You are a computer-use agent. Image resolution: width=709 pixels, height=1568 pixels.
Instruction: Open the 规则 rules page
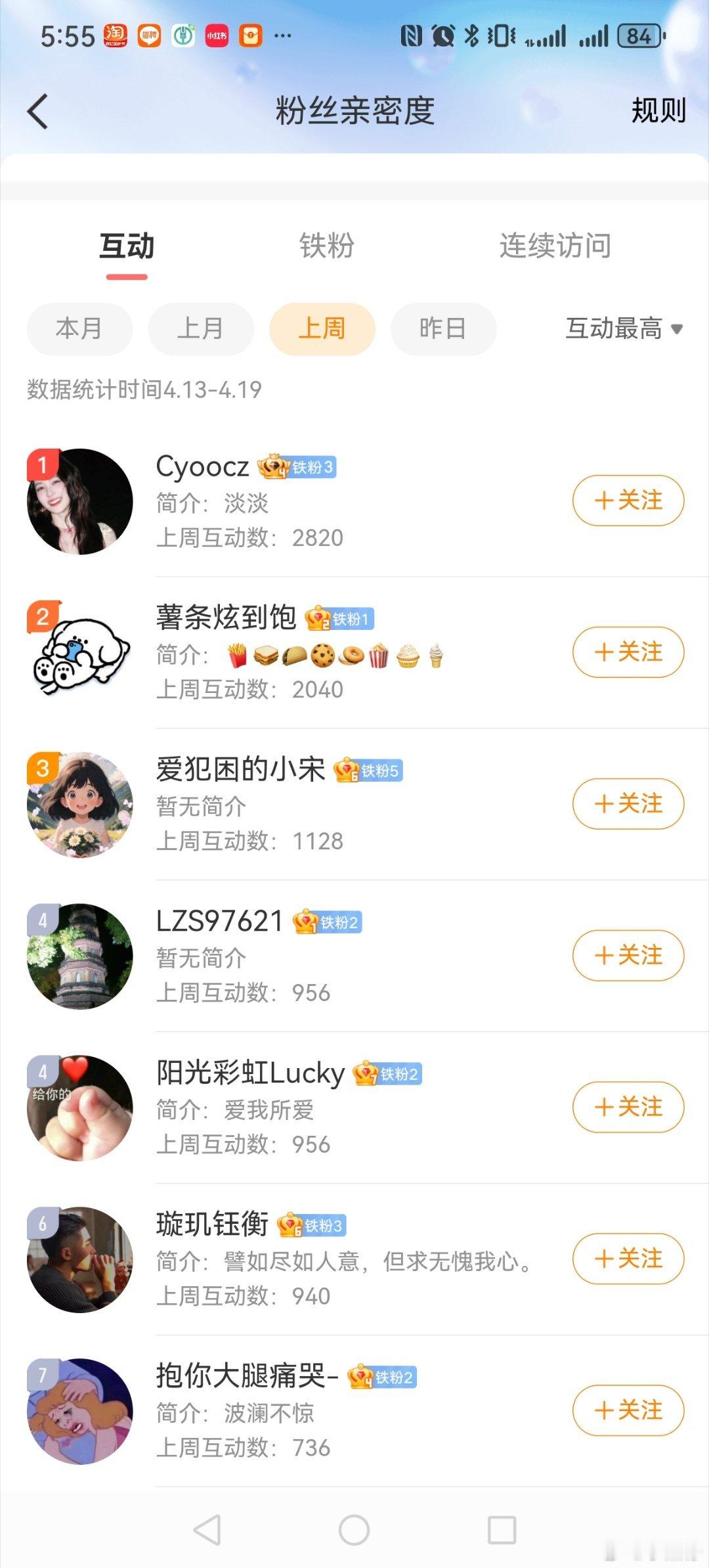pyautogui.click(x=658, y=110)
